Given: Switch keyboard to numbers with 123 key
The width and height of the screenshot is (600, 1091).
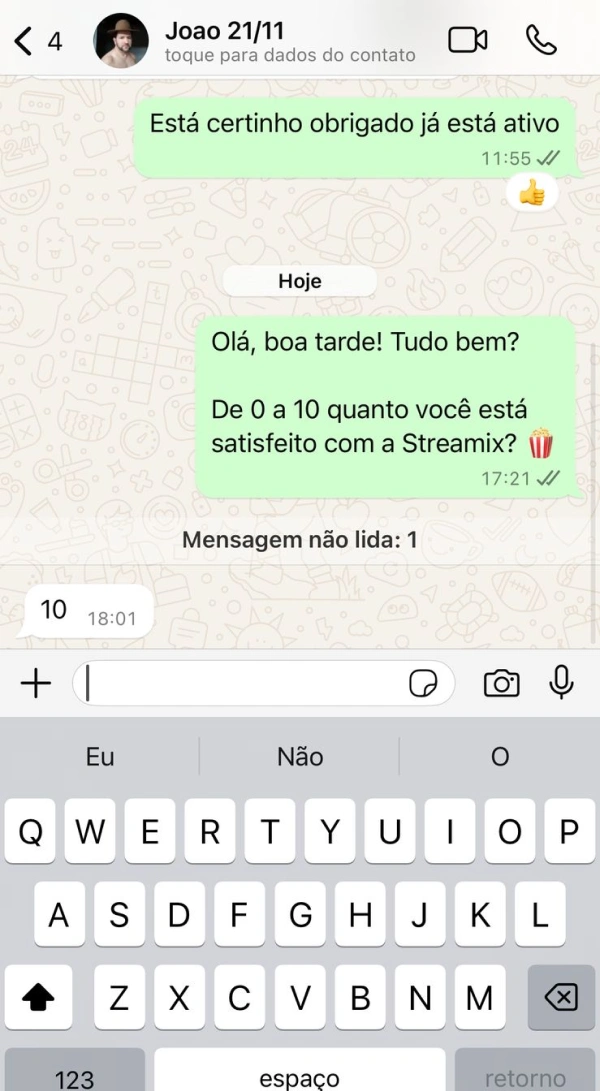Looking at the screenshot, I should [x=74, y=1075].
